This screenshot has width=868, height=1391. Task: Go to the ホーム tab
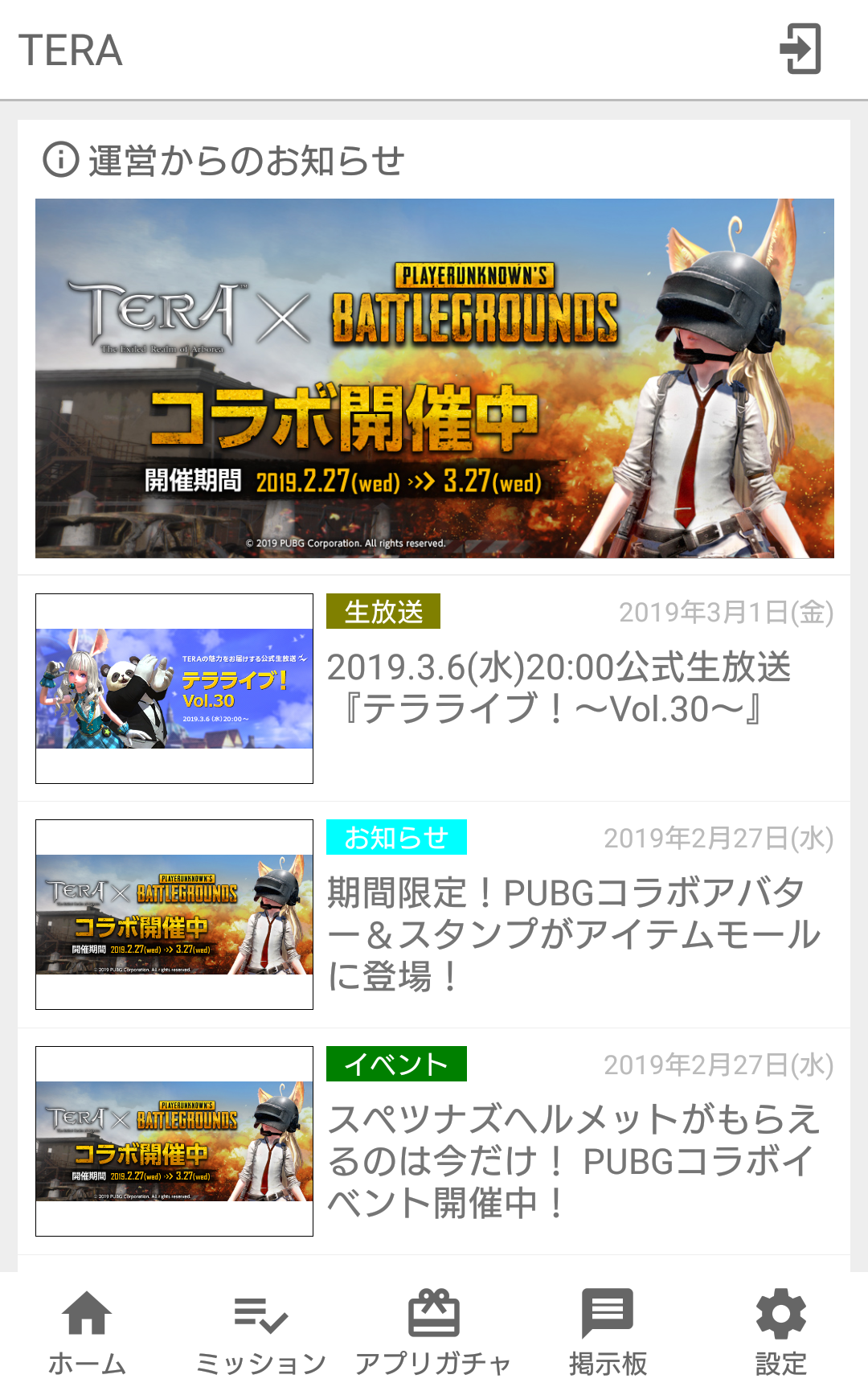pyautogui.click(x=87, y=1332)
